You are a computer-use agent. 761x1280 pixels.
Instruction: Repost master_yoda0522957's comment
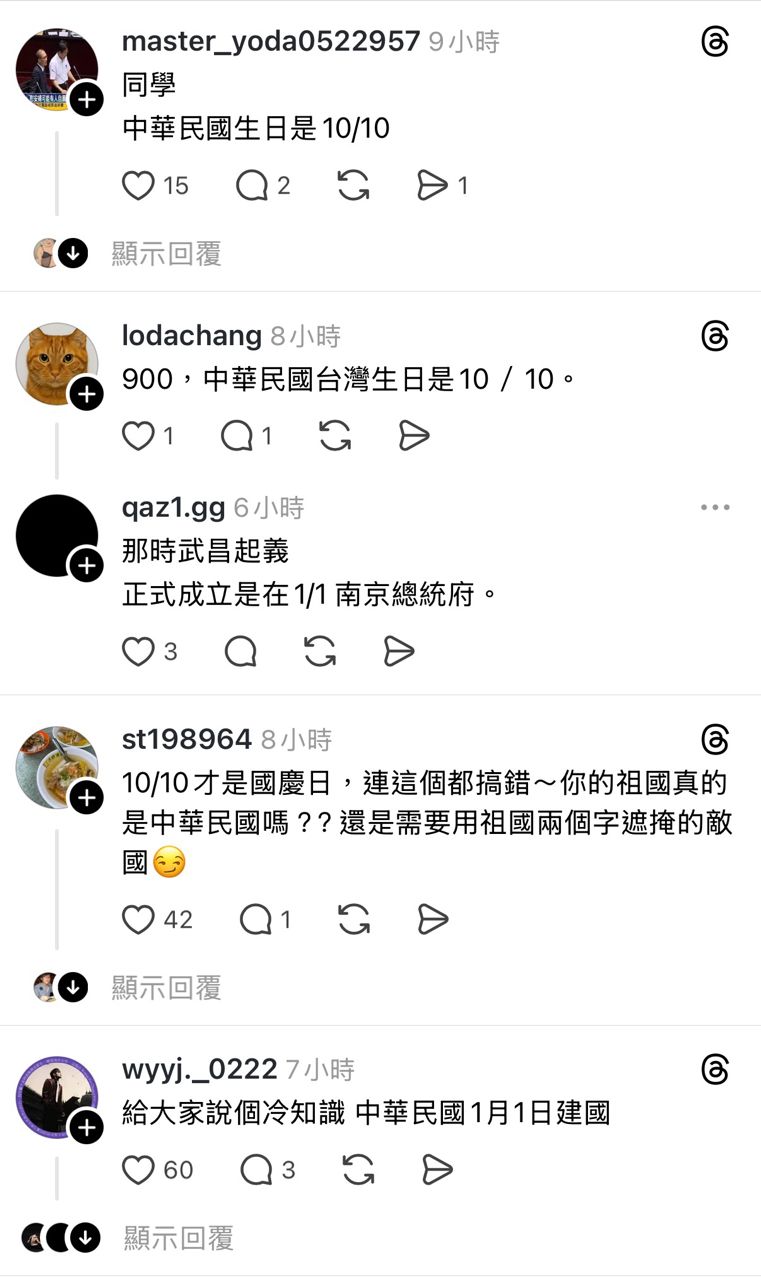pos(353,186)
